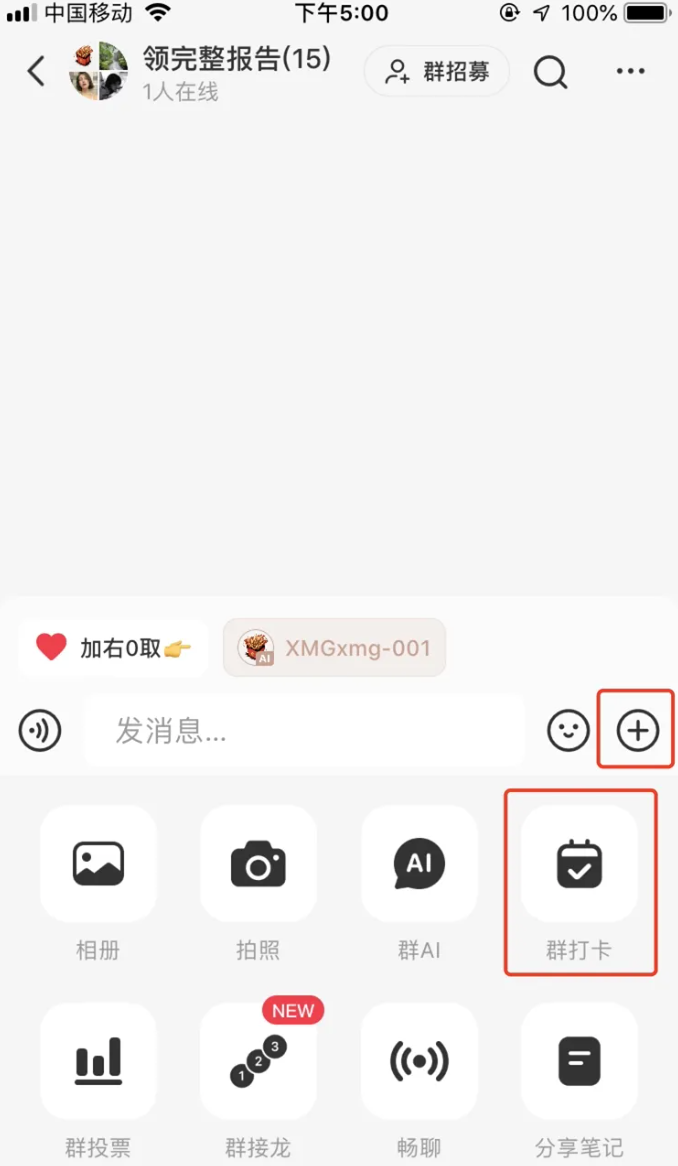This screenshot has height=1166, width=678.
Task: Choose 分享笔记 to share a note
Action: tap(579, 1061)
